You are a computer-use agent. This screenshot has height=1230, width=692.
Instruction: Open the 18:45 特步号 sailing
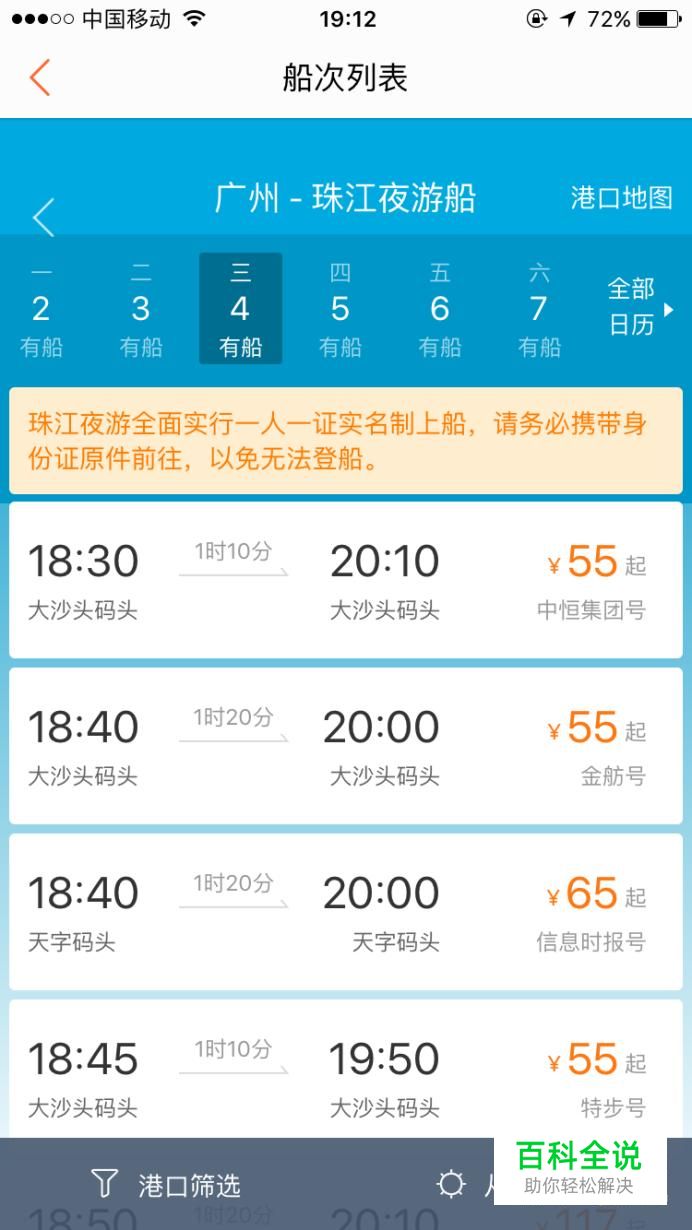click(x=346, y=1069)
